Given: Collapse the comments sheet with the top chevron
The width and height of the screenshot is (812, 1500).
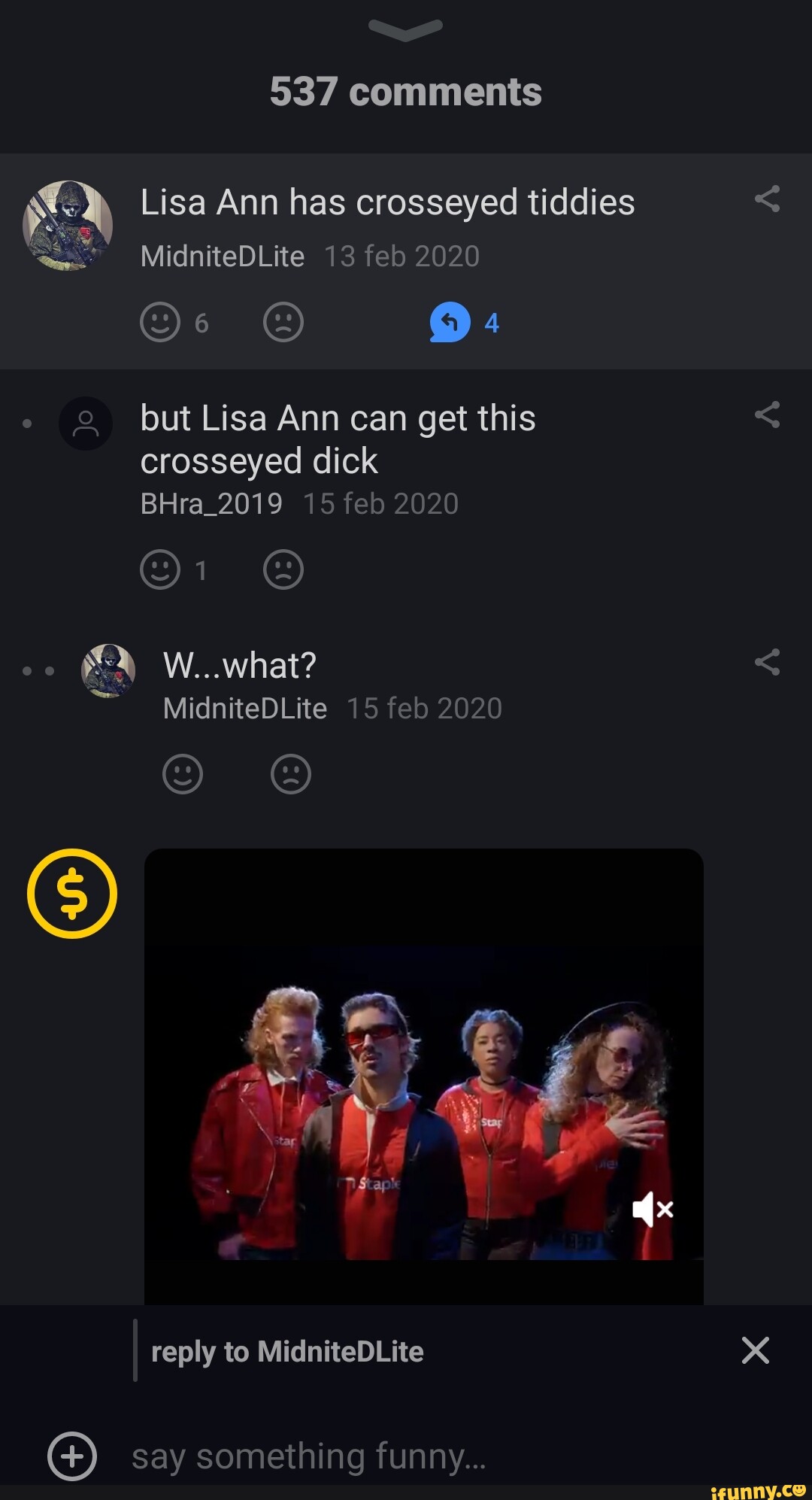Looking at the screenshot, I should coord(406,30).
